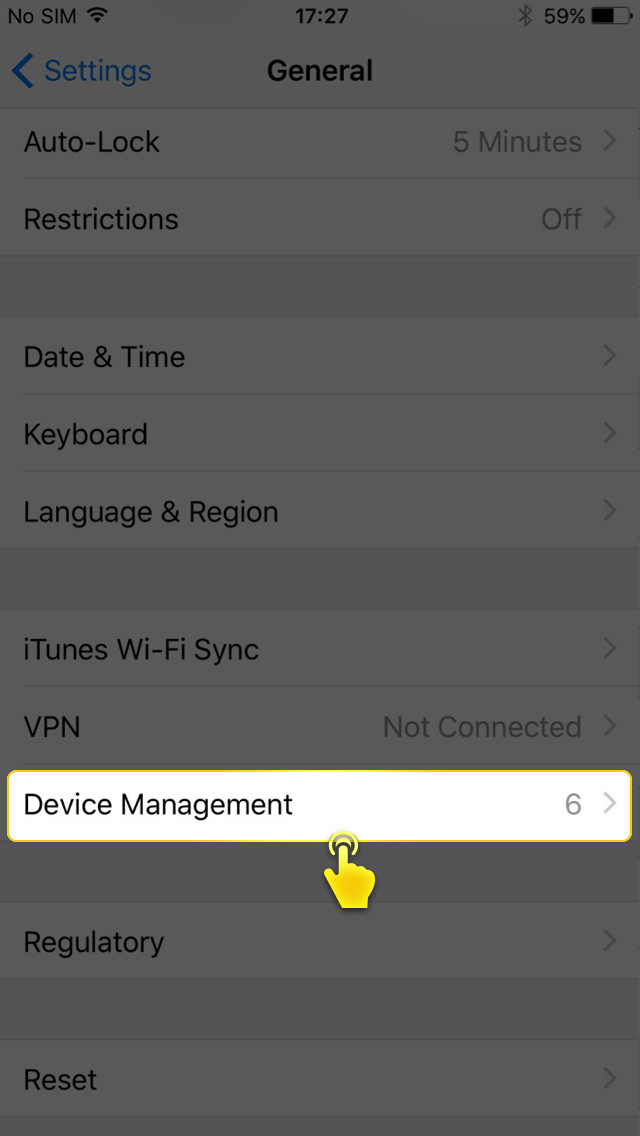Open iTunes Wi-Fi Sync
The image size is (640, 1136).
pos(320,650)
